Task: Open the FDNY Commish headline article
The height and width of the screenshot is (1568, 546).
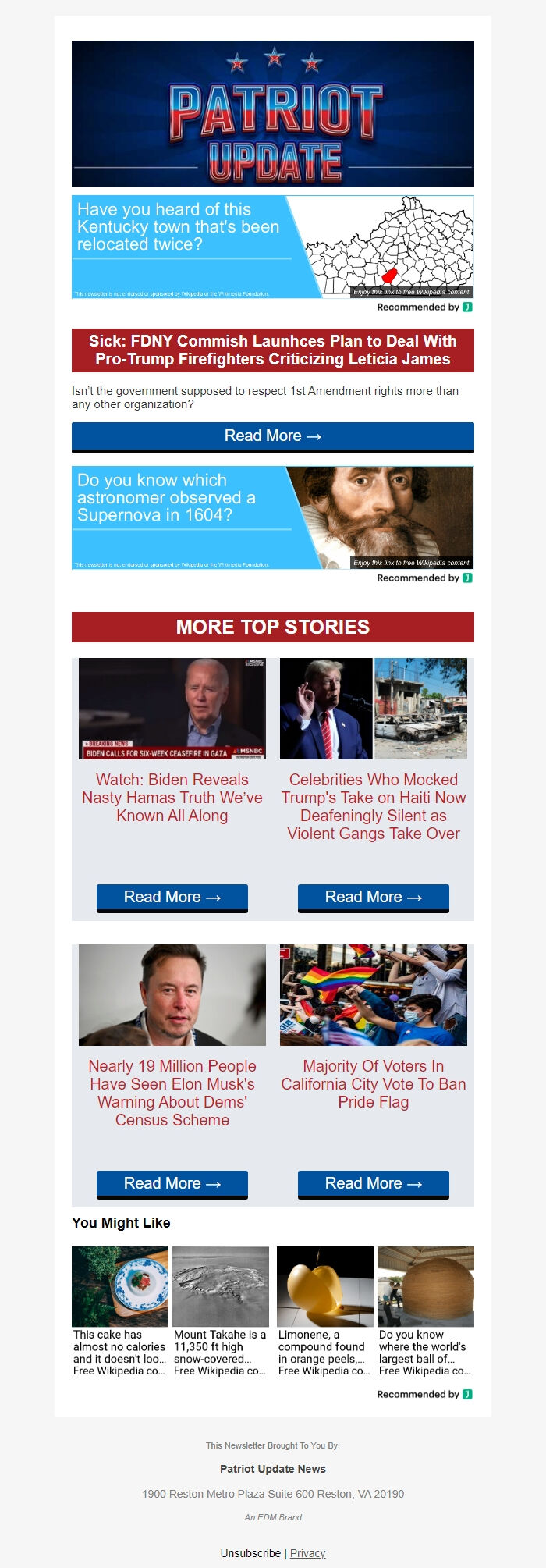Action: pyautogui.click(x=272, y=350)
